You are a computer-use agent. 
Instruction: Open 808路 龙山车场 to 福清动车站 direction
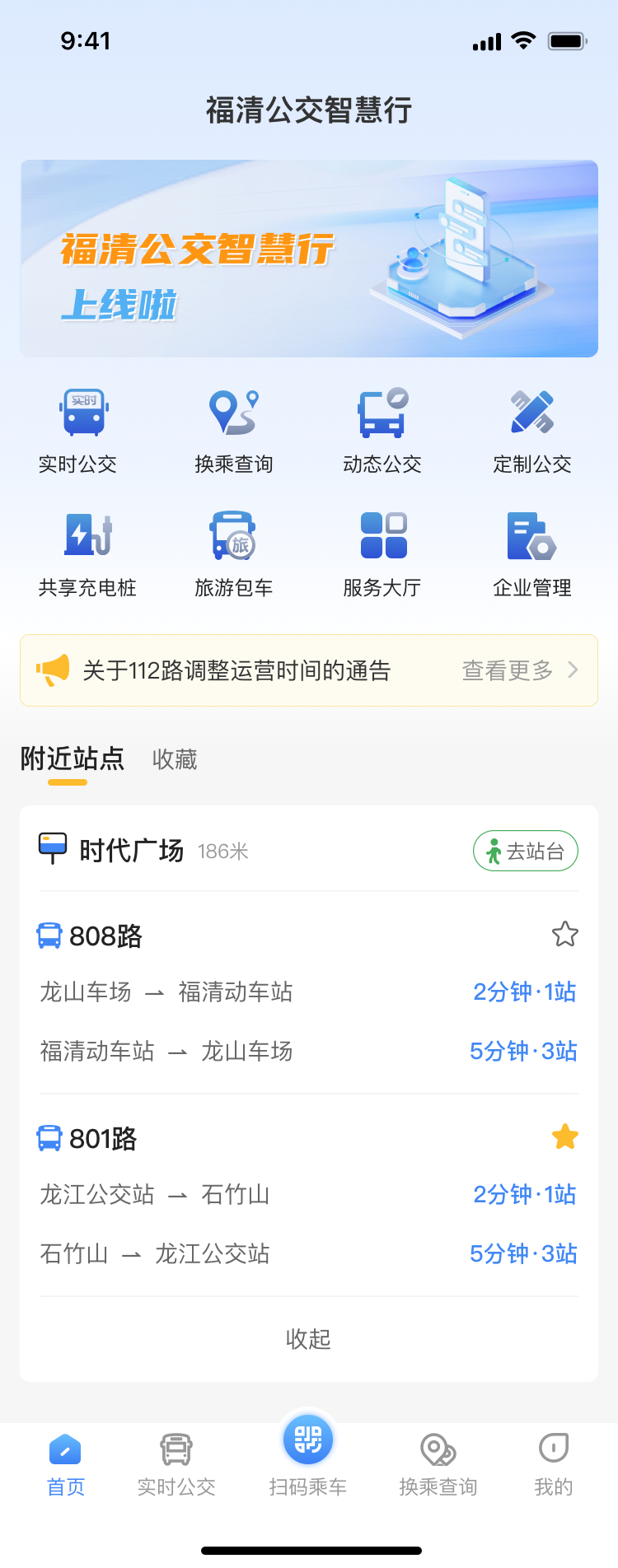(308, 992)
